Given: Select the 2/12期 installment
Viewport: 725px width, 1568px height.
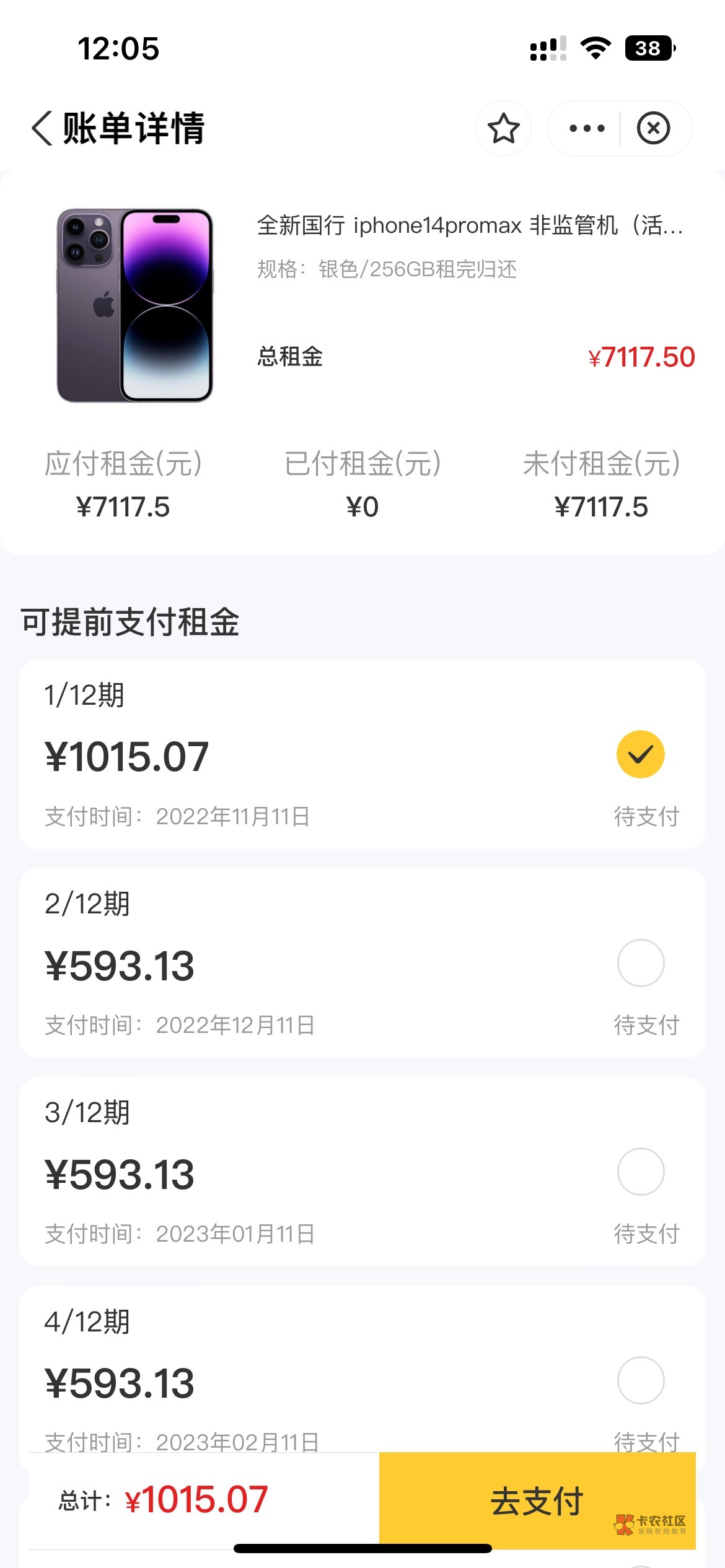Looking at the screenshot, I should 640,963.
